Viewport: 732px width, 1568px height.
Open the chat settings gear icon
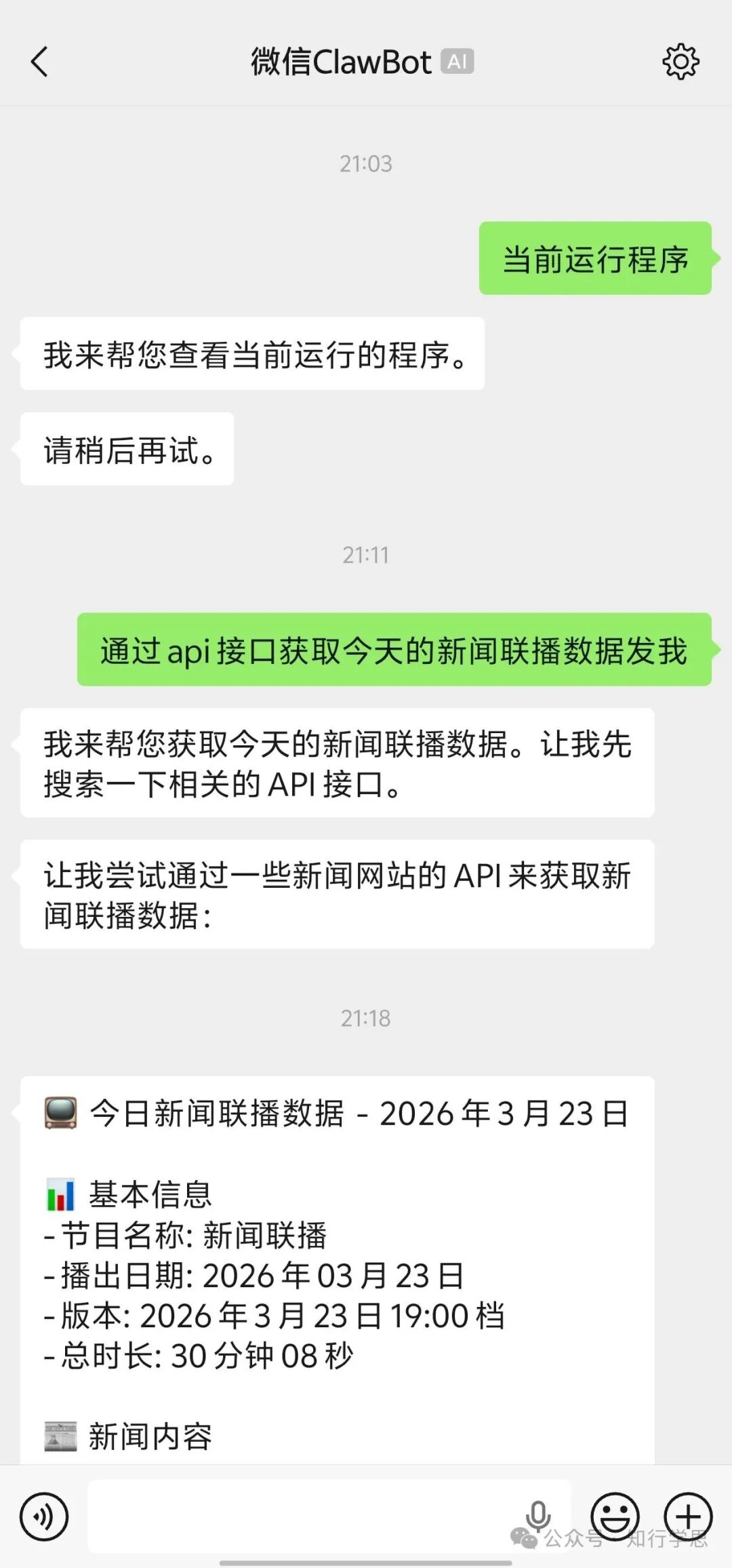click(x=682, y=61)
